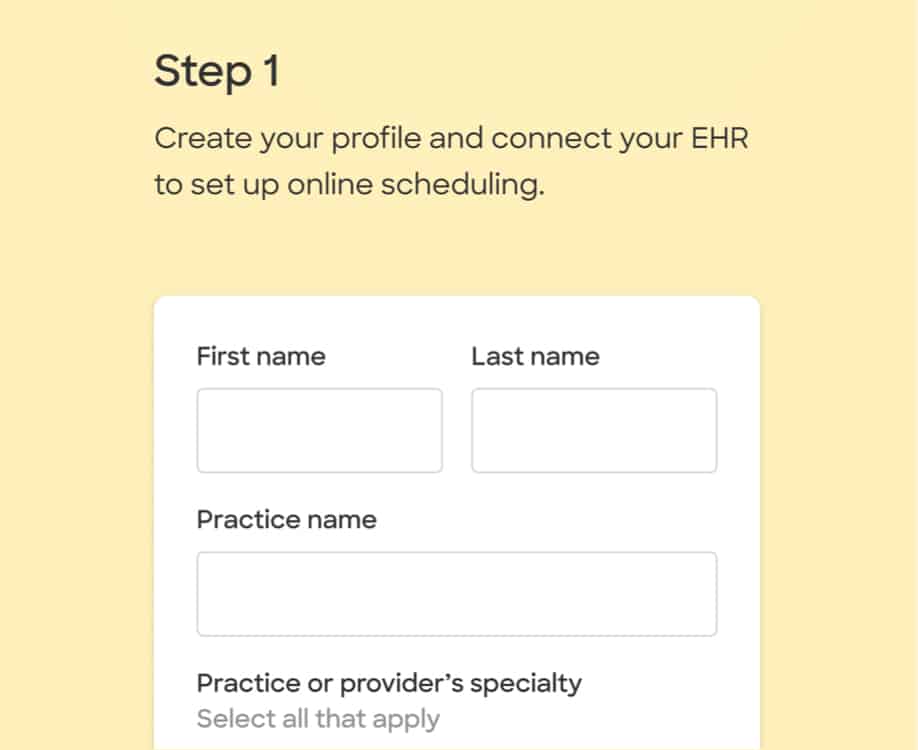This screenshot has width=918, height=750.
Task: Focus the Last name text box
Action: click(594, 430)
